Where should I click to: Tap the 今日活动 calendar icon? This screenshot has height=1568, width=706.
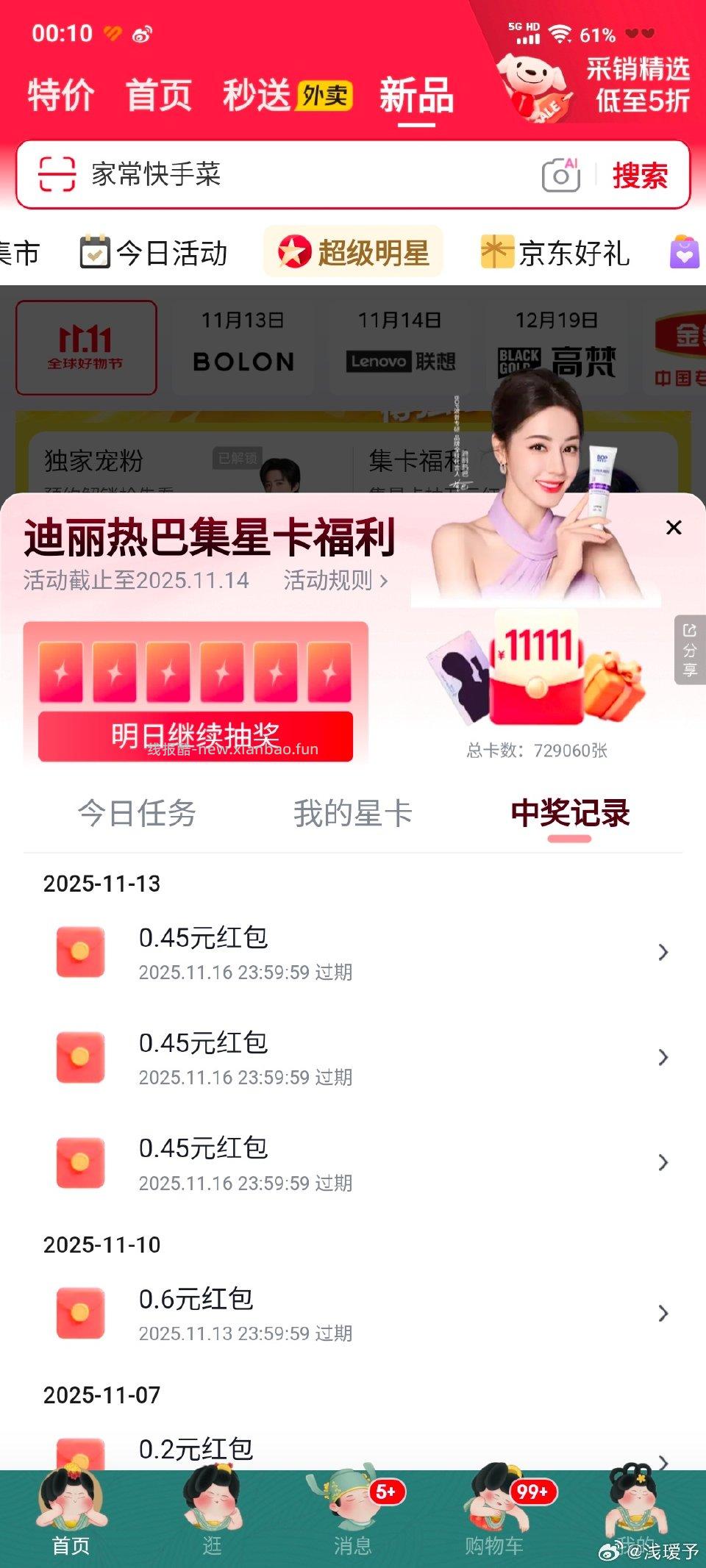(x=95, y=252)
